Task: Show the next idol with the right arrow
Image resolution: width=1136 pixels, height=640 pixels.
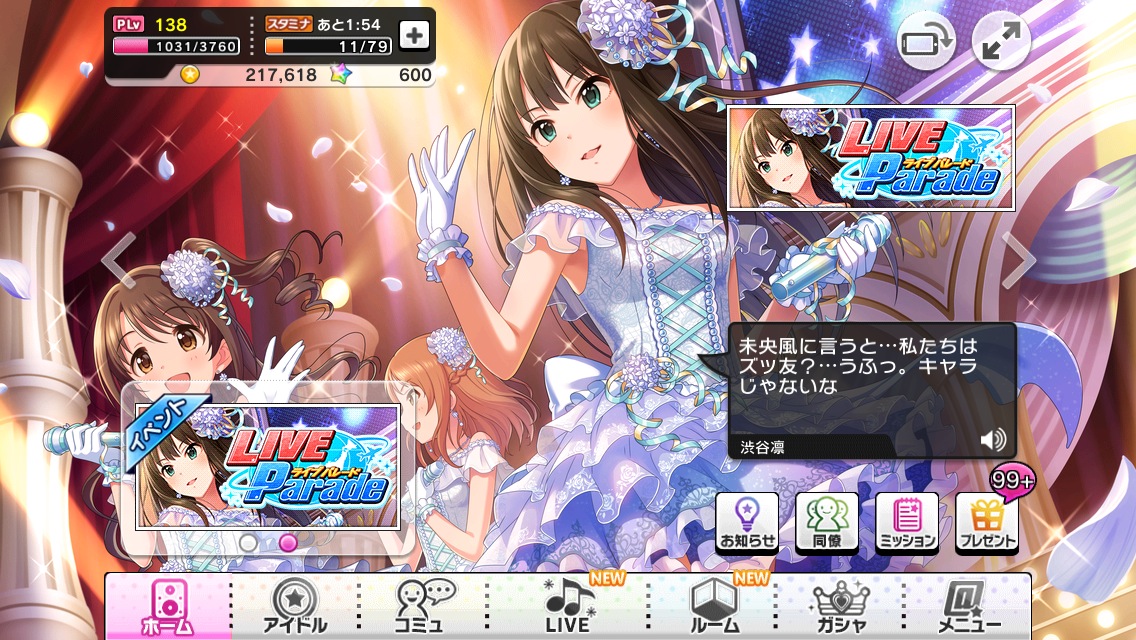Action: point(1019,260)
